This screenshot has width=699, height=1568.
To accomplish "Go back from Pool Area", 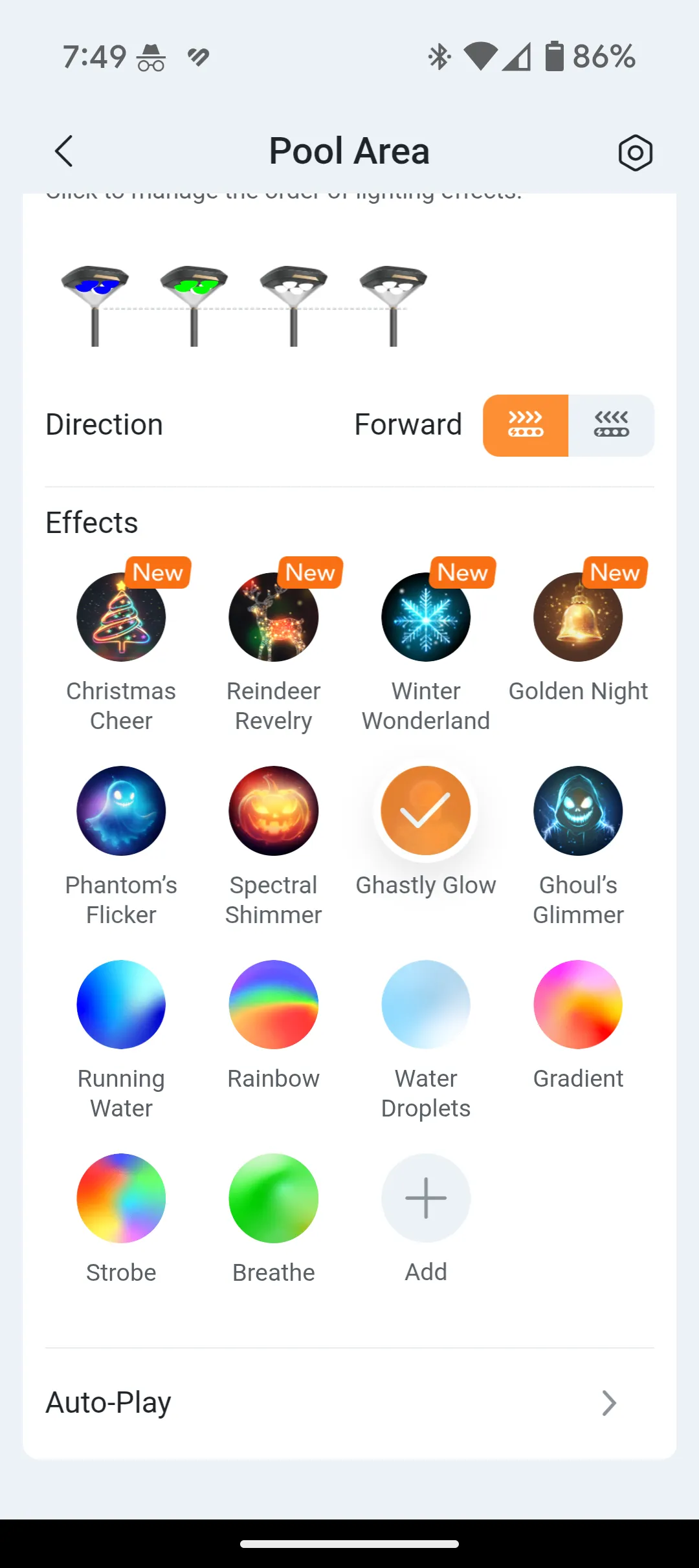I will point(64,151).
